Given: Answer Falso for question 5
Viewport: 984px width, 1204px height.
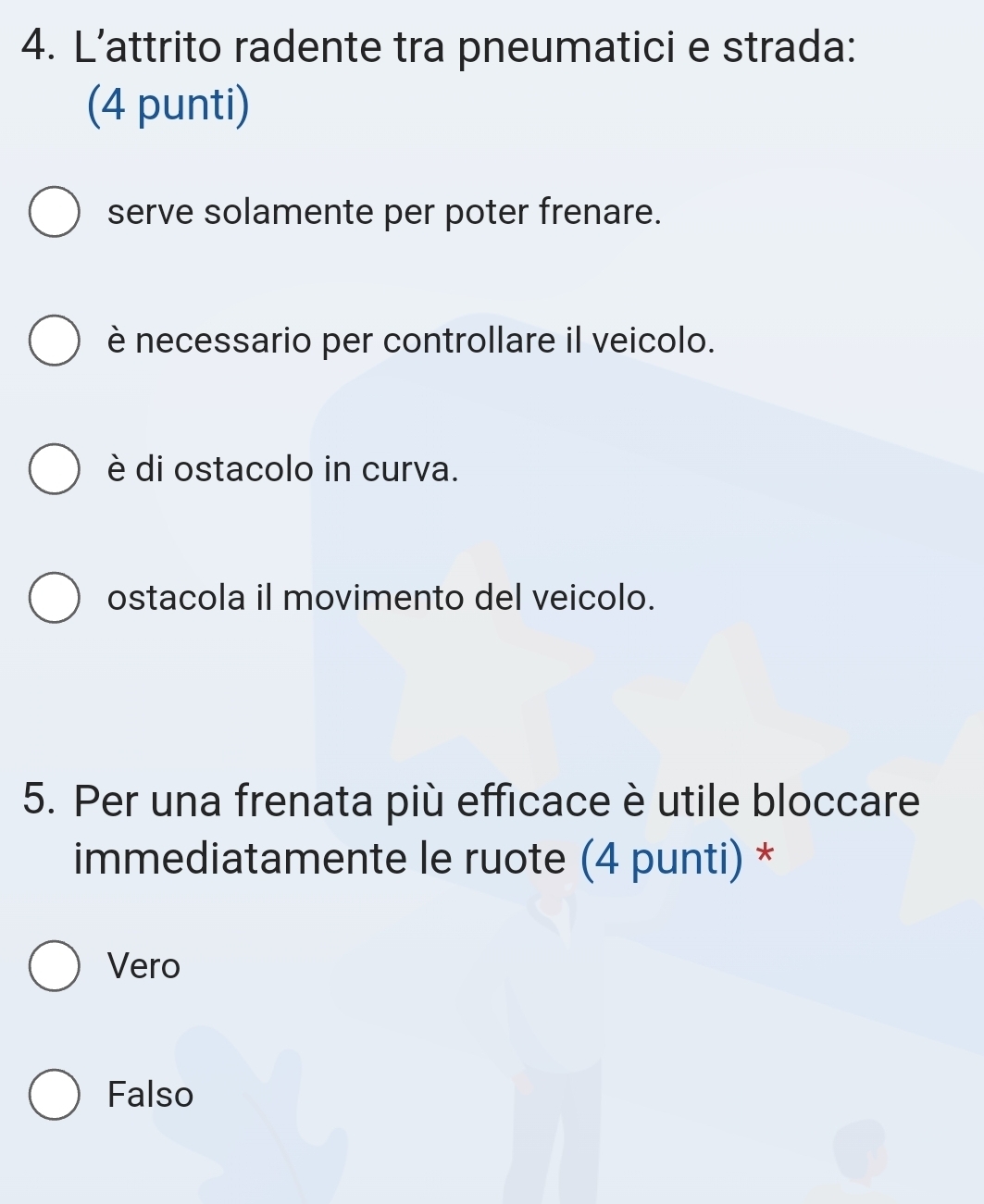Looking at the screenshot, I should click(55, 1095).
